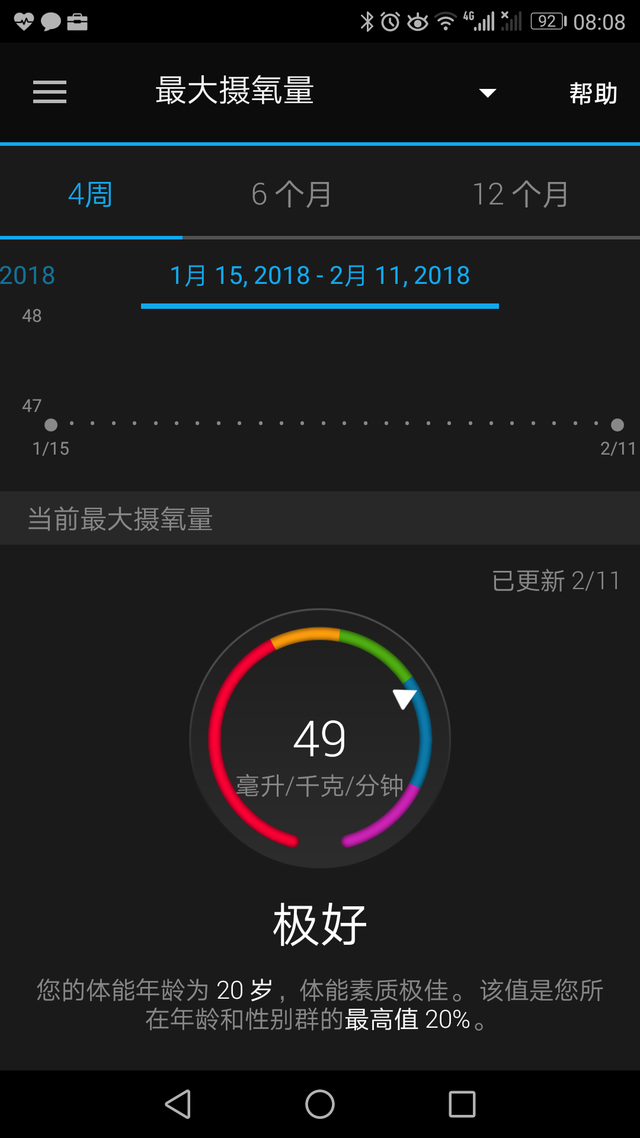Go back with system back button

coord(178,1104)
